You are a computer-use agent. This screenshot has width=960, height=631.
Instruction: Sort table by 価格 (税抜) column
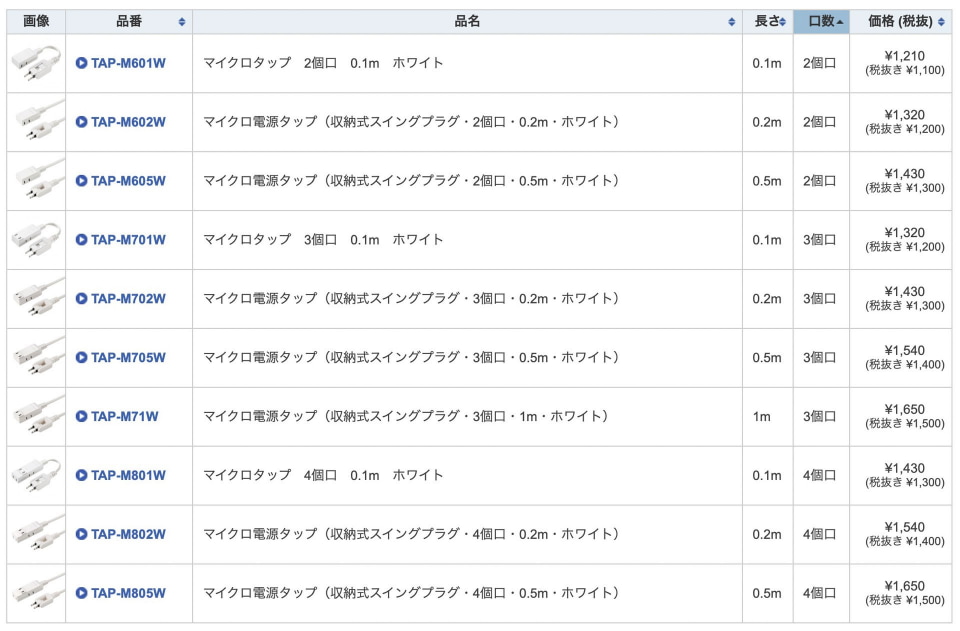point(900,21)
